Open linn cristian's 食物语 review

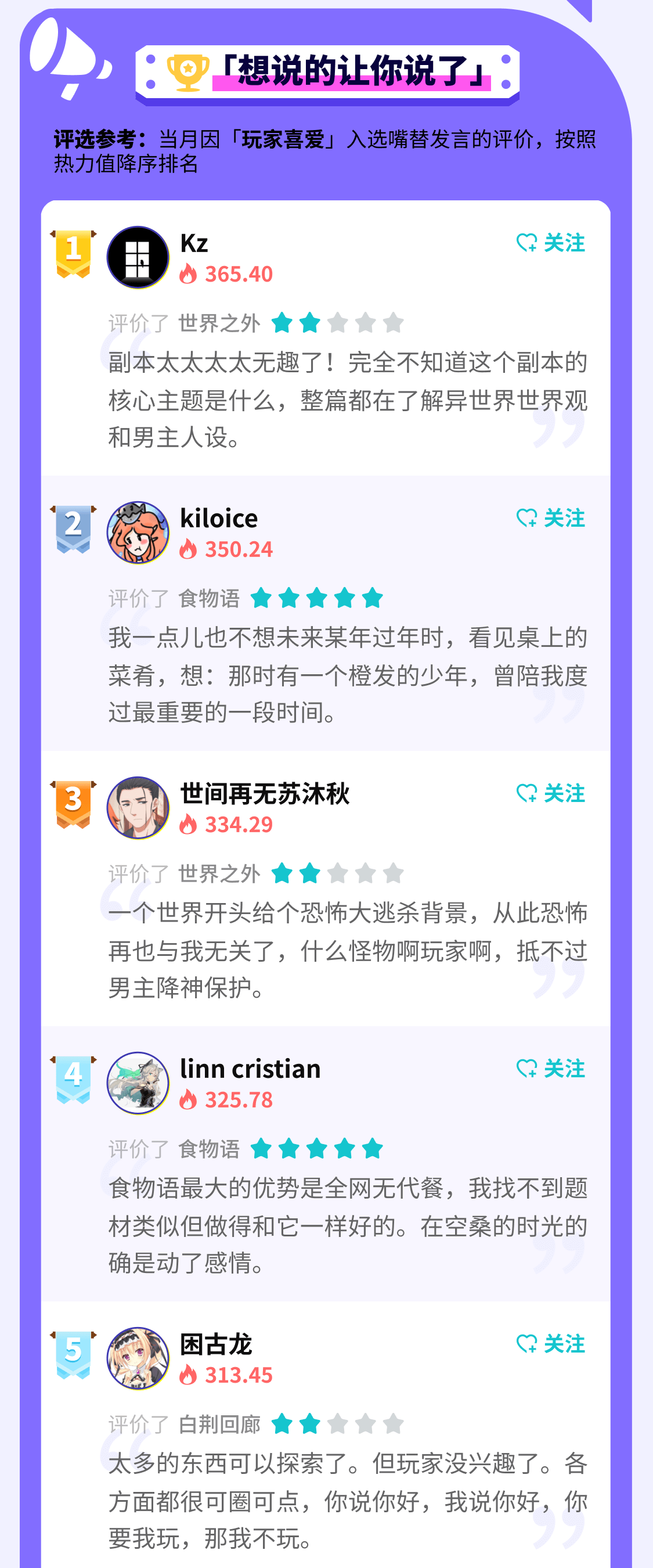(347, 1225)
